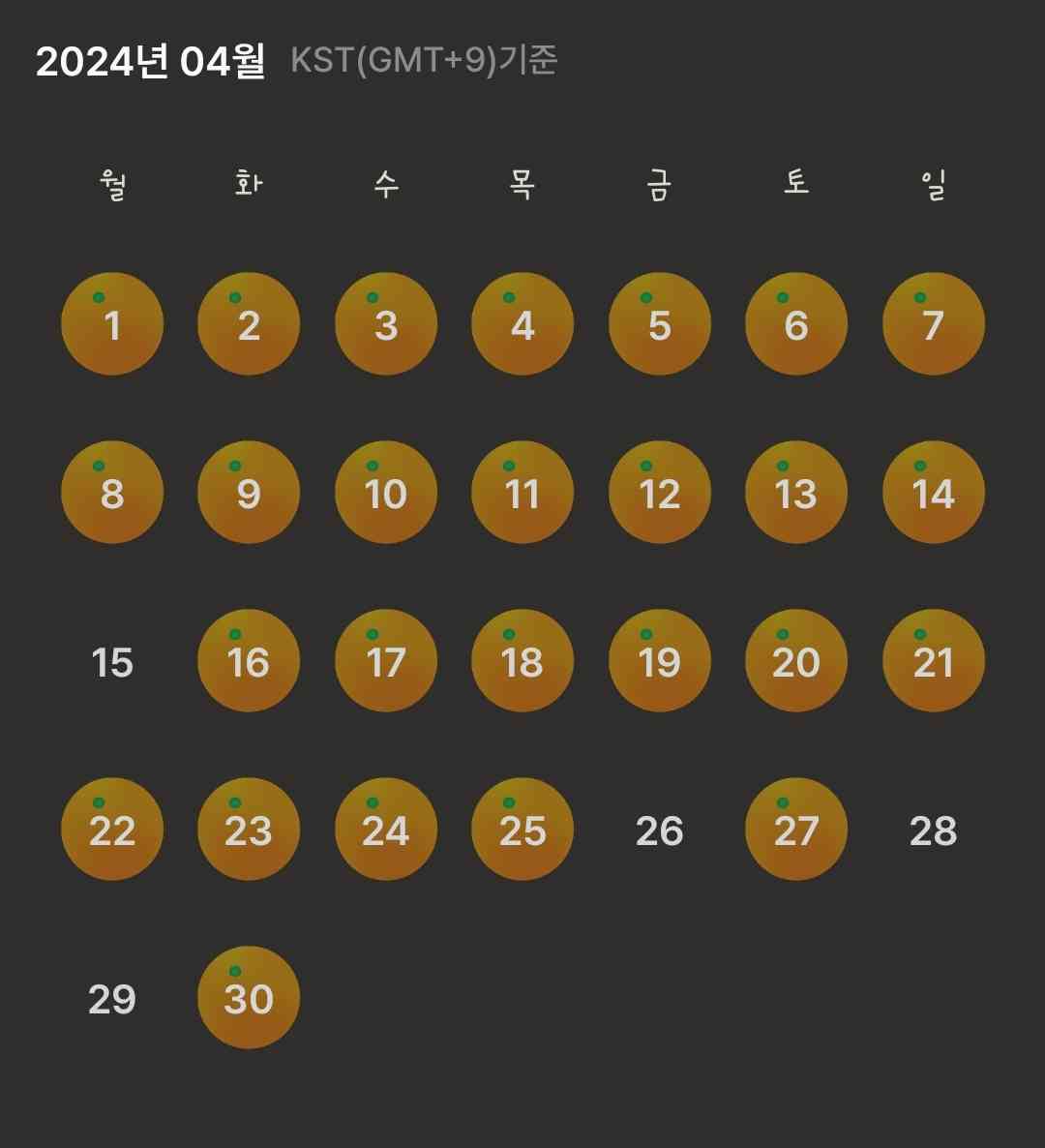Tap the April 27 orange stamp
Screen dimensions: 1045x1148
point(795,829)
